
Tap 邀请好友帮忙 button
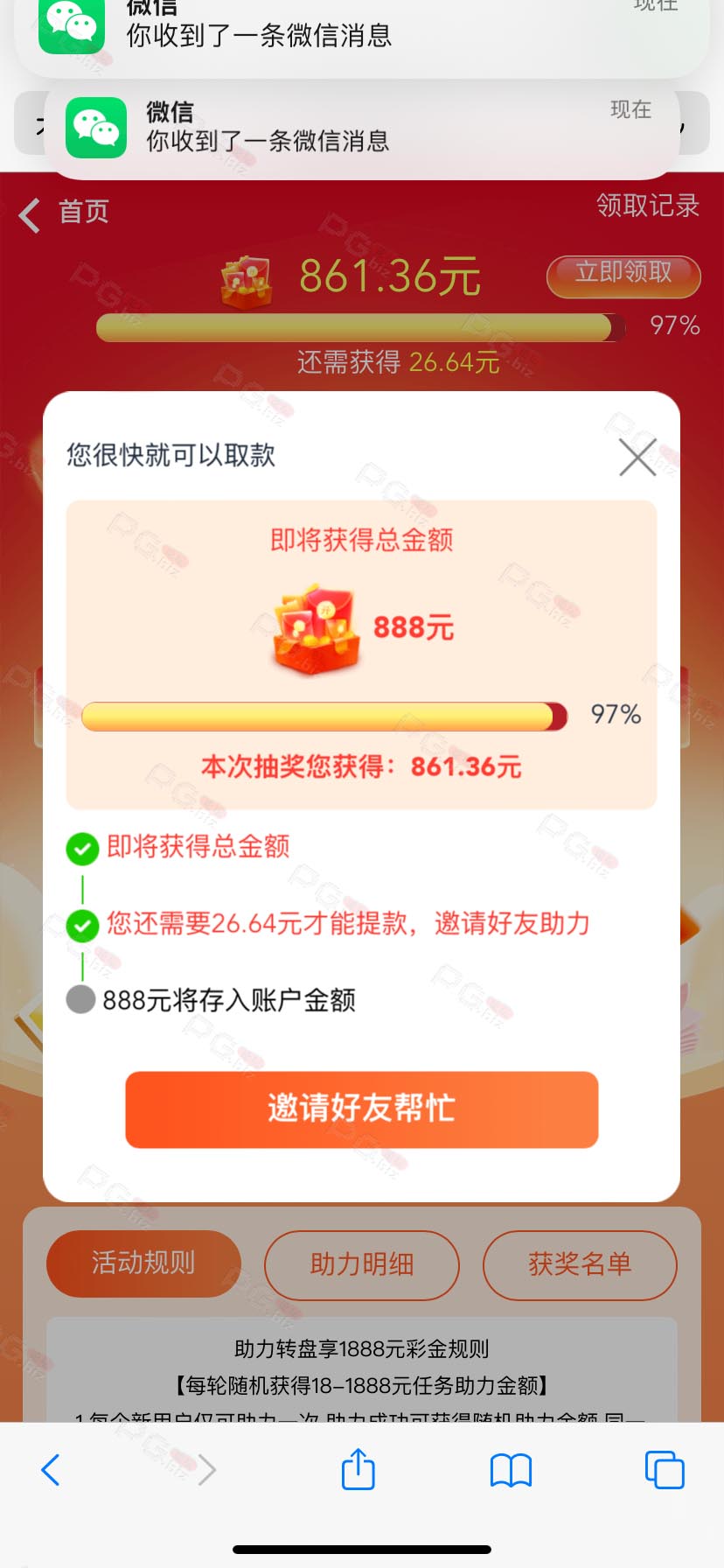pyautogui.click(x=362, y=1109)
